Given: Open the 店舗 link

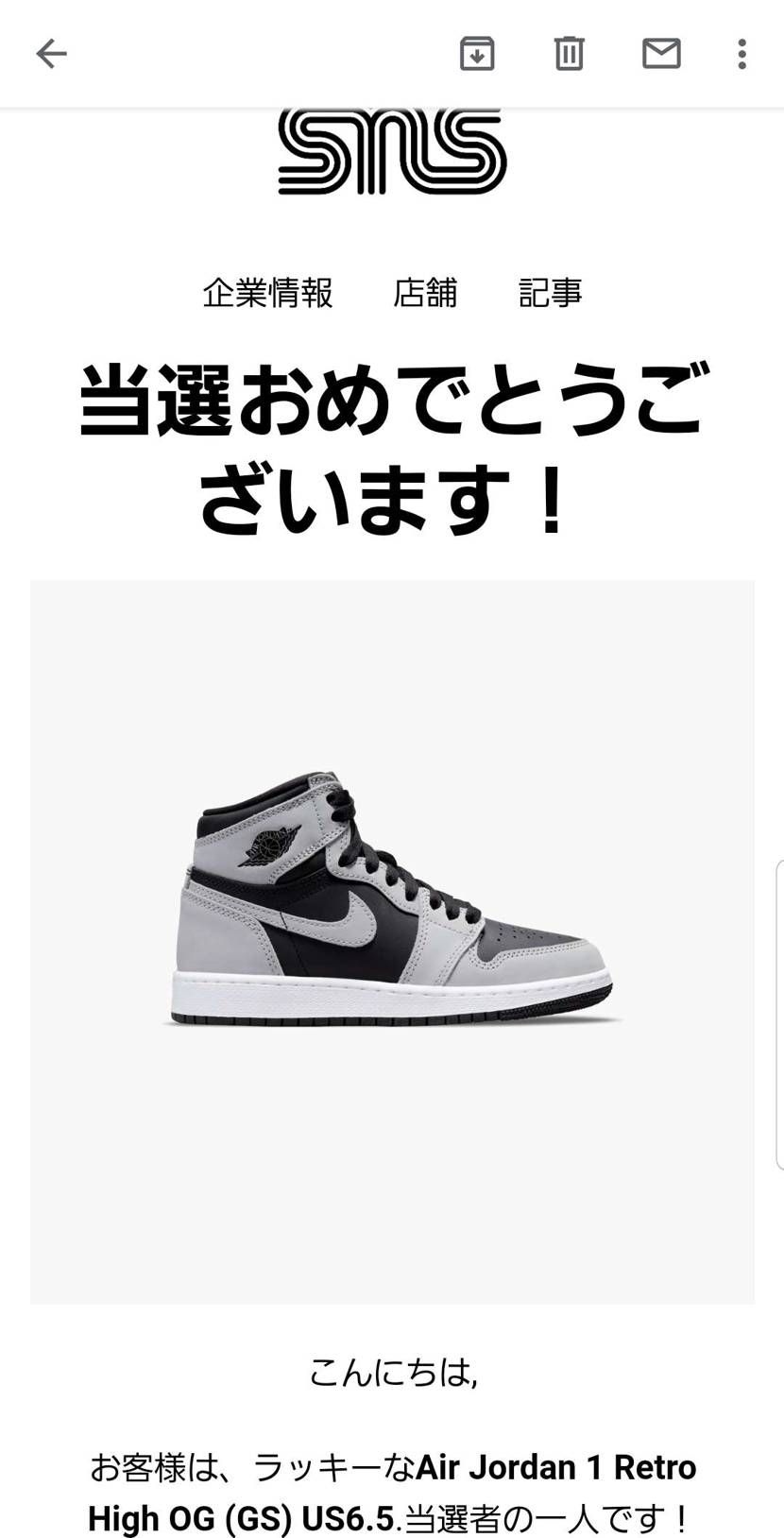Looking at the screenshot, I should point(425,293).
